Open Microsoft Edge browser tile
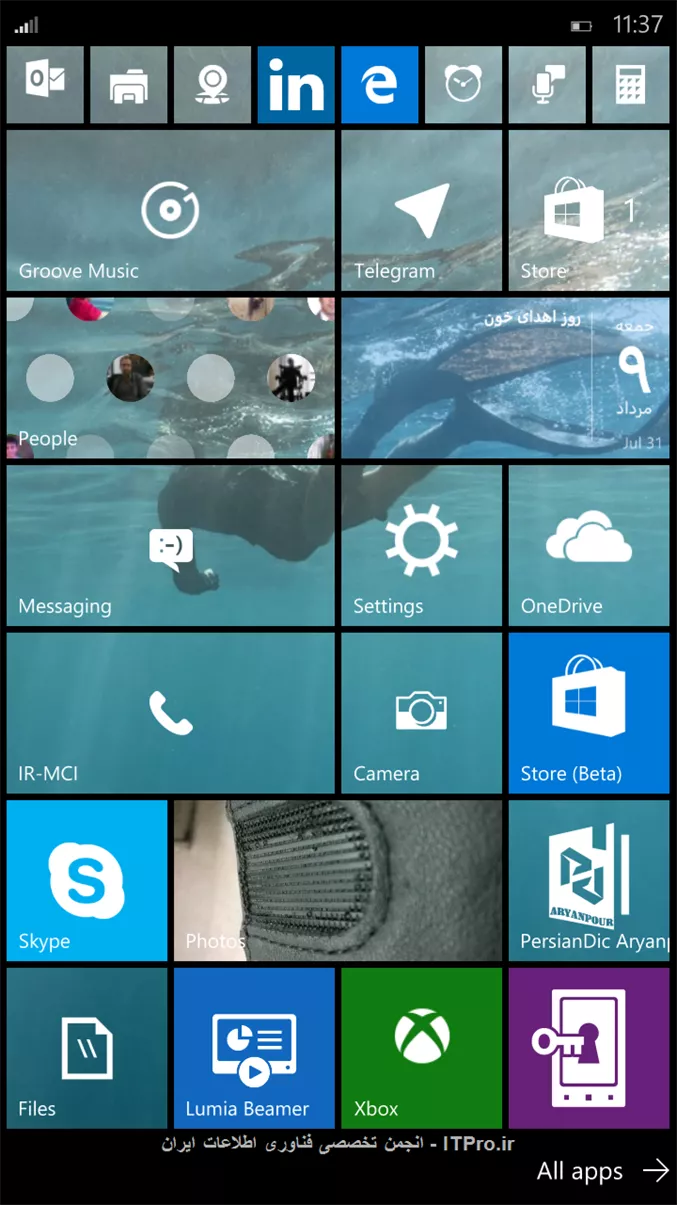 [x=379, y=85]
